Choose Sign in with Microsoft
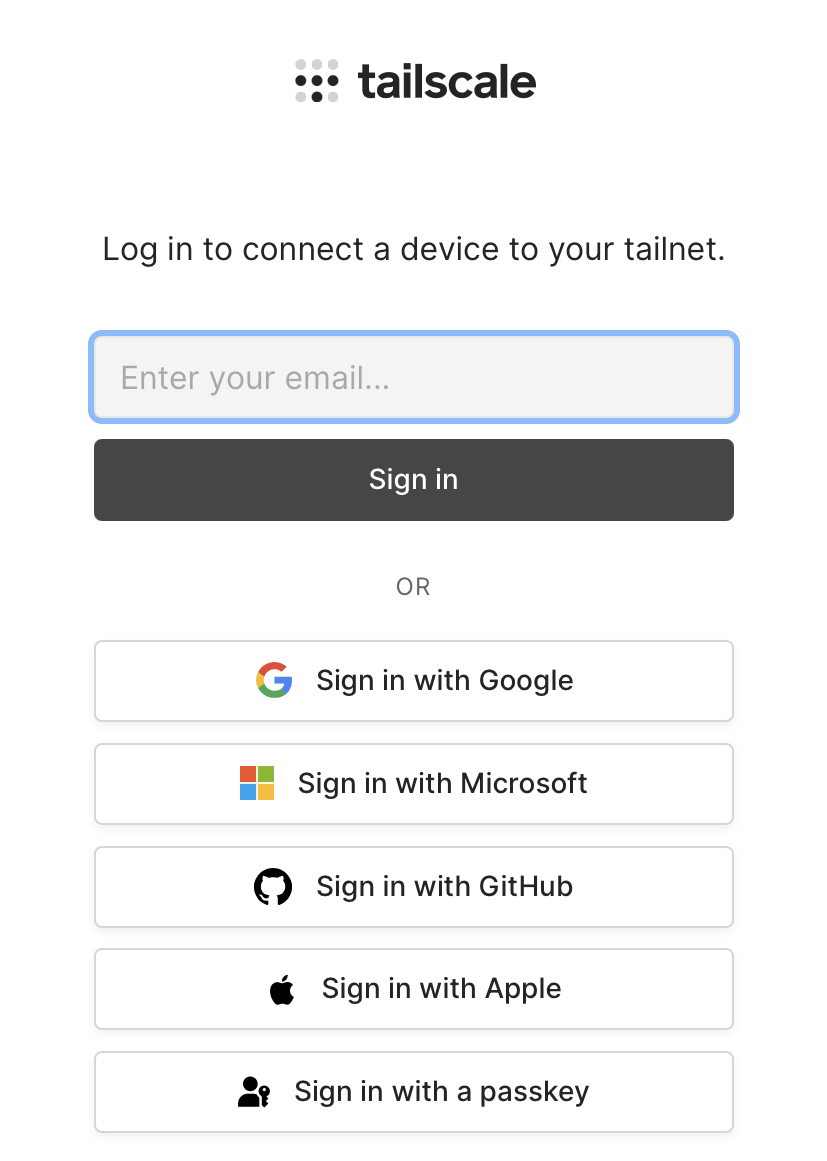This screenshot has width=827, height=1161. point(414,784)
